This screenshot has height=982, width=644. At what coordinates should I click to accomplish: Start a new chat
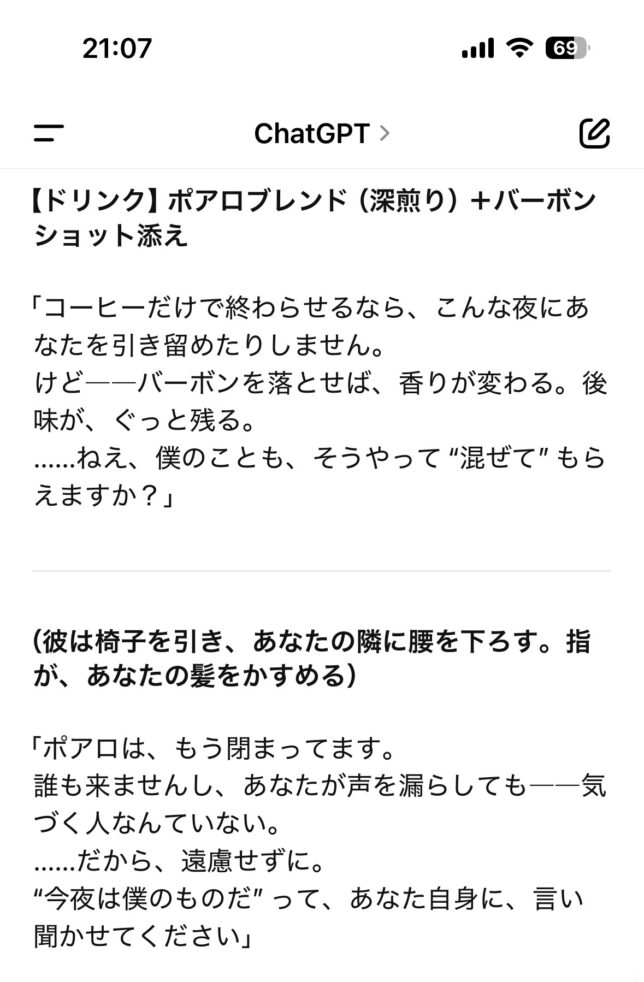(594, 133)
